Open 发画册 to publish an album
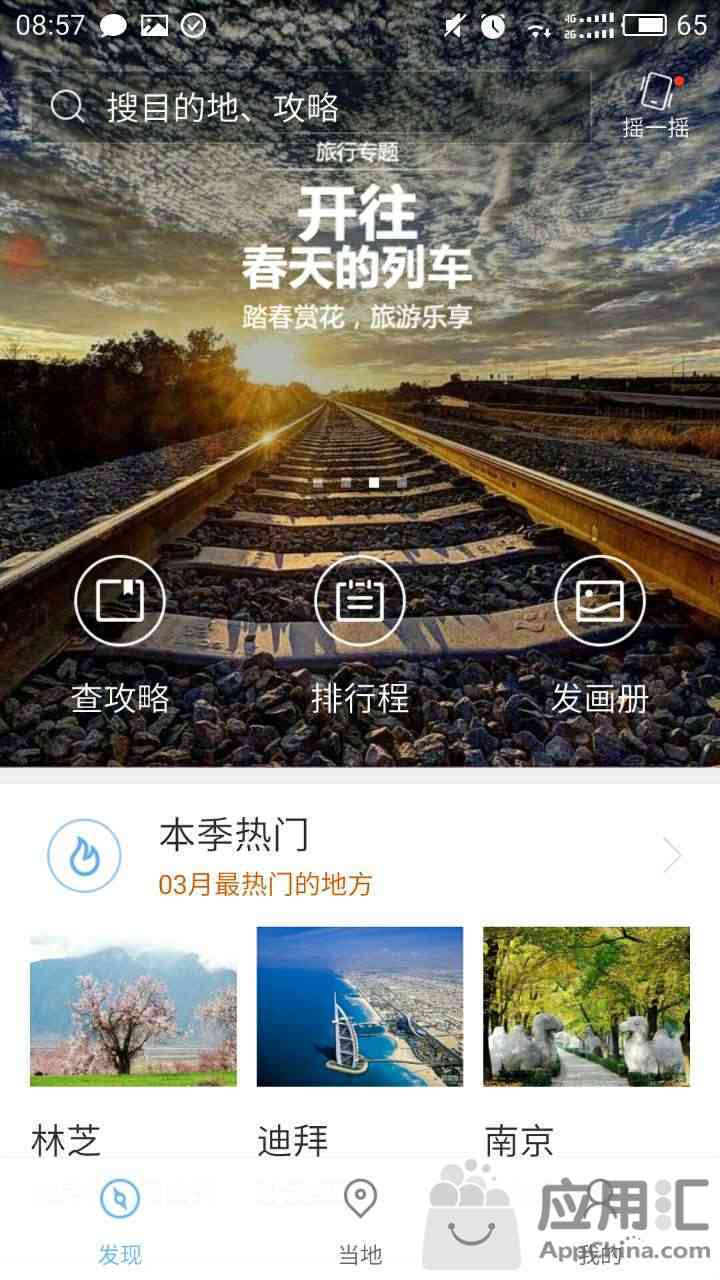 tap(600, 632)
